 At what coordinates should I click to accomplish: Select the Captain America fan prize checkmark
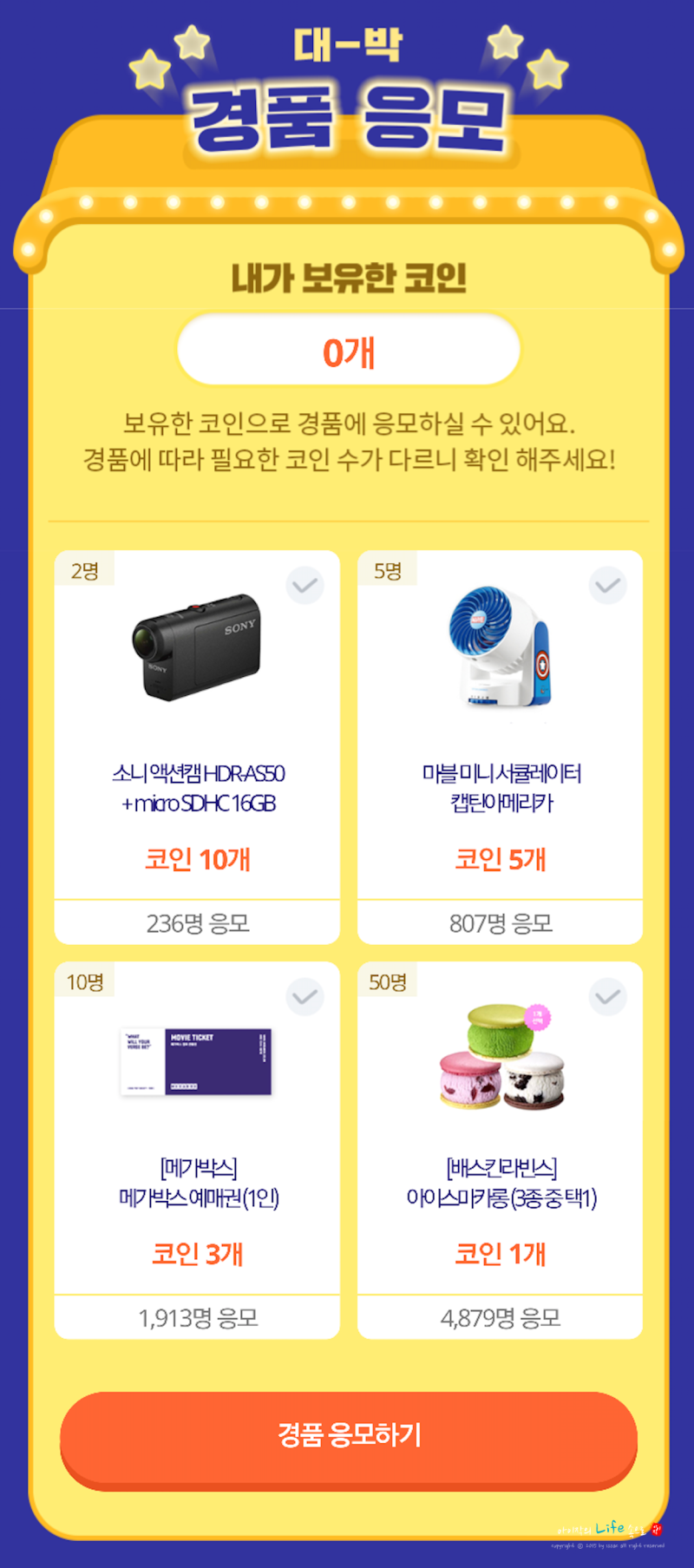(x=607, y=586)
